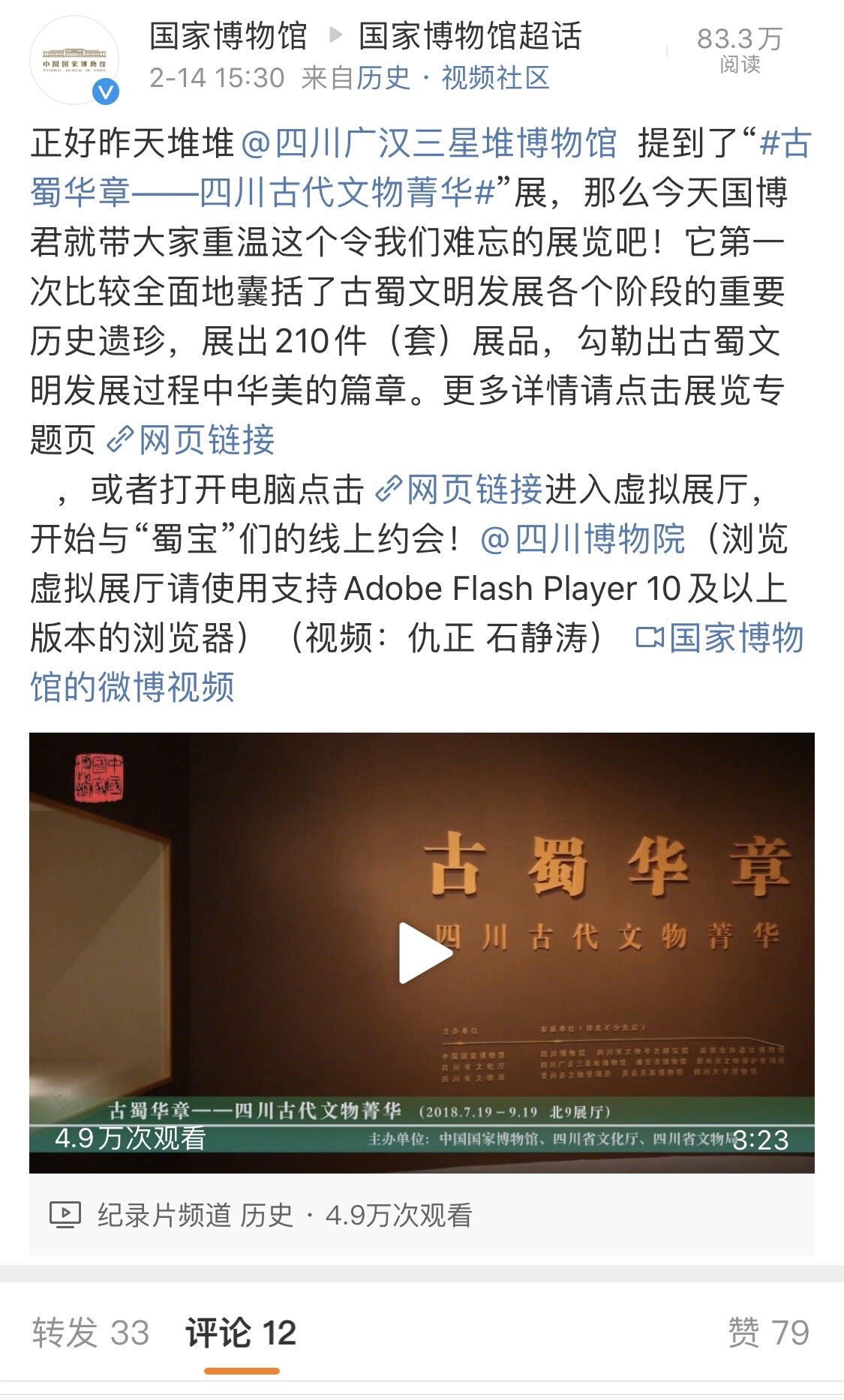Open @四川广汉三星堆博物馆 mention
The height and width of the screenshot is (1400, 844).
tap(429, 143)
